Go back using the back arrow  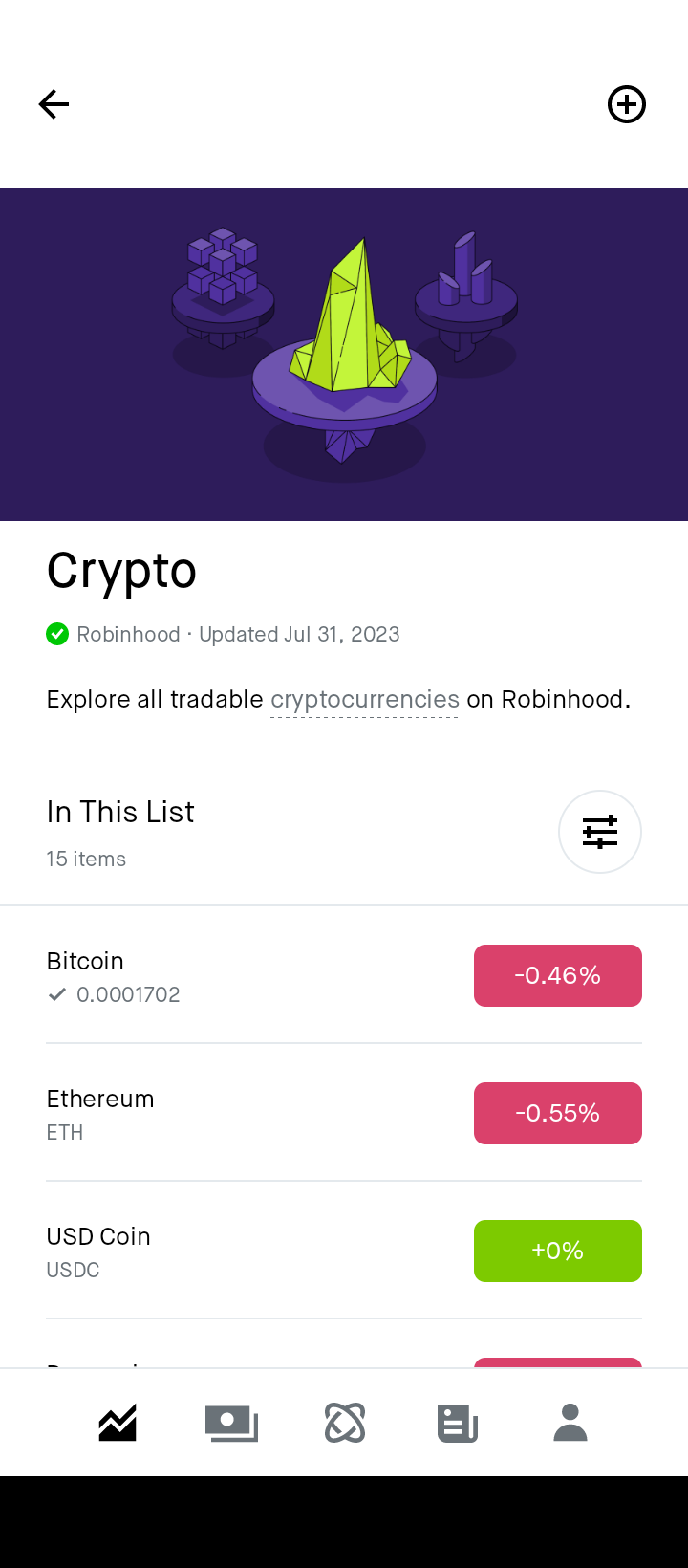(x=53, y=104)
